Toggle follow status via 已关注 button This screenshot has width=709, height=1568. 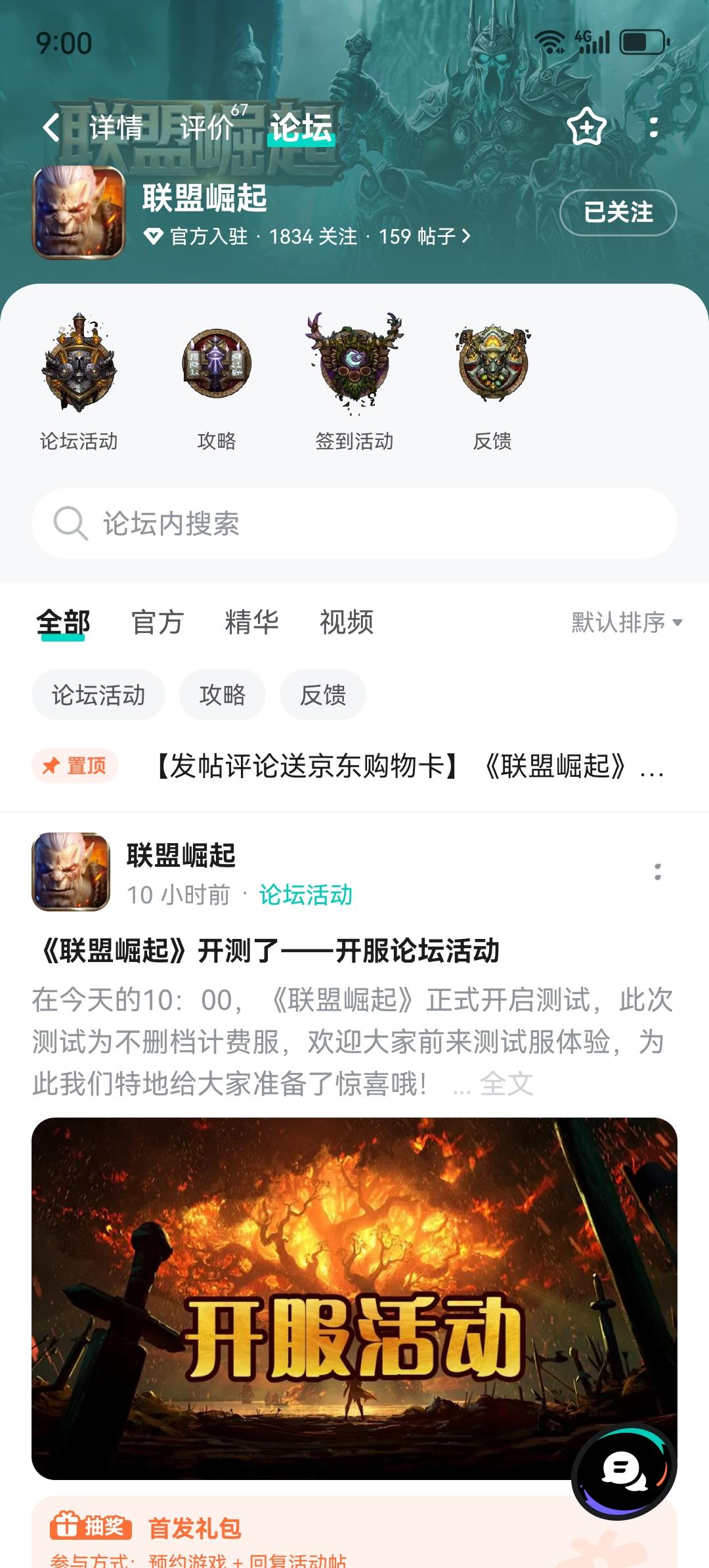click(x=618, y=213)
